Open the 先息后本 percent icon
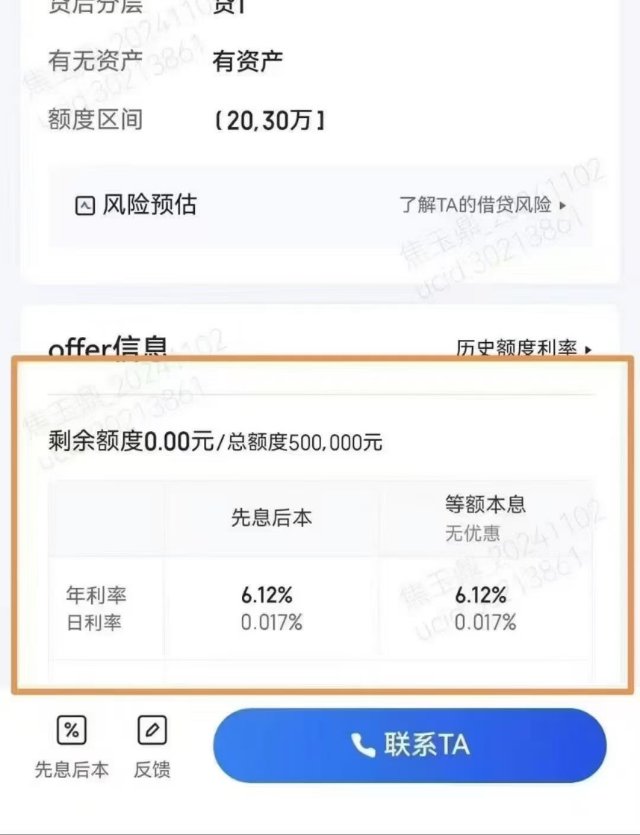 (71, 732)
